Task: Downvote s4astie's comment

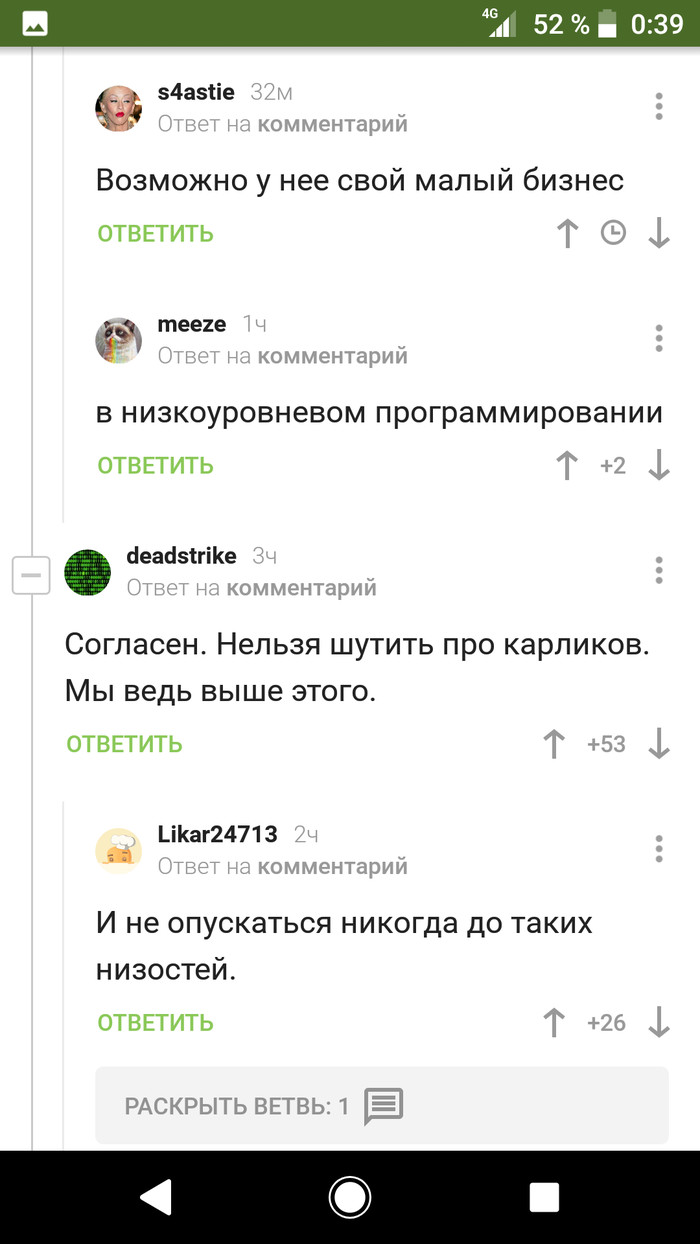Action: pos(658,233)
